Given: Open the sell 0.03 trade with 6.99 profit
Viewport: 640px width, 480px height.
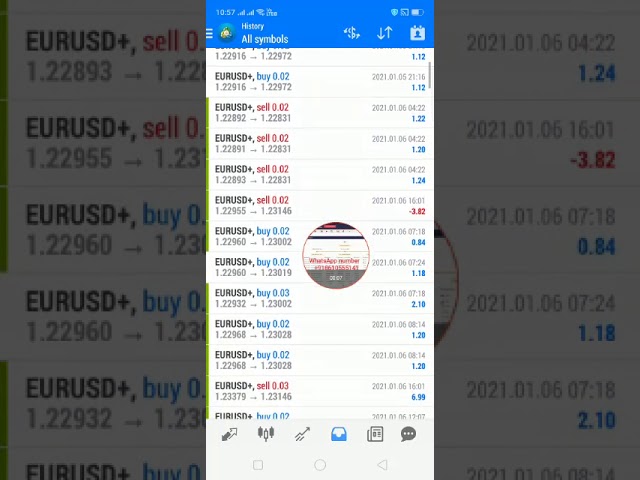Looking at the screenshot, I should pos(300,392).
